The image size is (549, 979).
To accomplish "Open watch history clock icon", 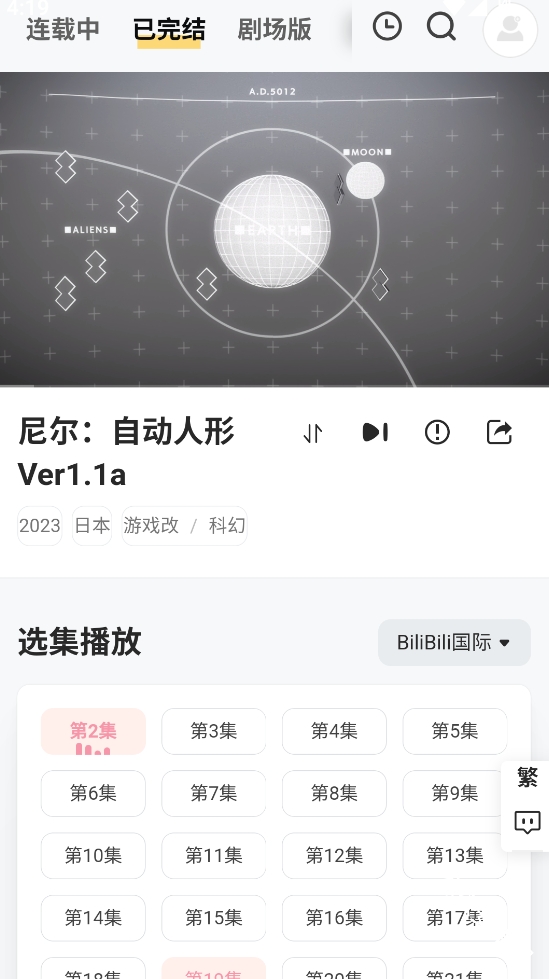I will pos(387,27).
